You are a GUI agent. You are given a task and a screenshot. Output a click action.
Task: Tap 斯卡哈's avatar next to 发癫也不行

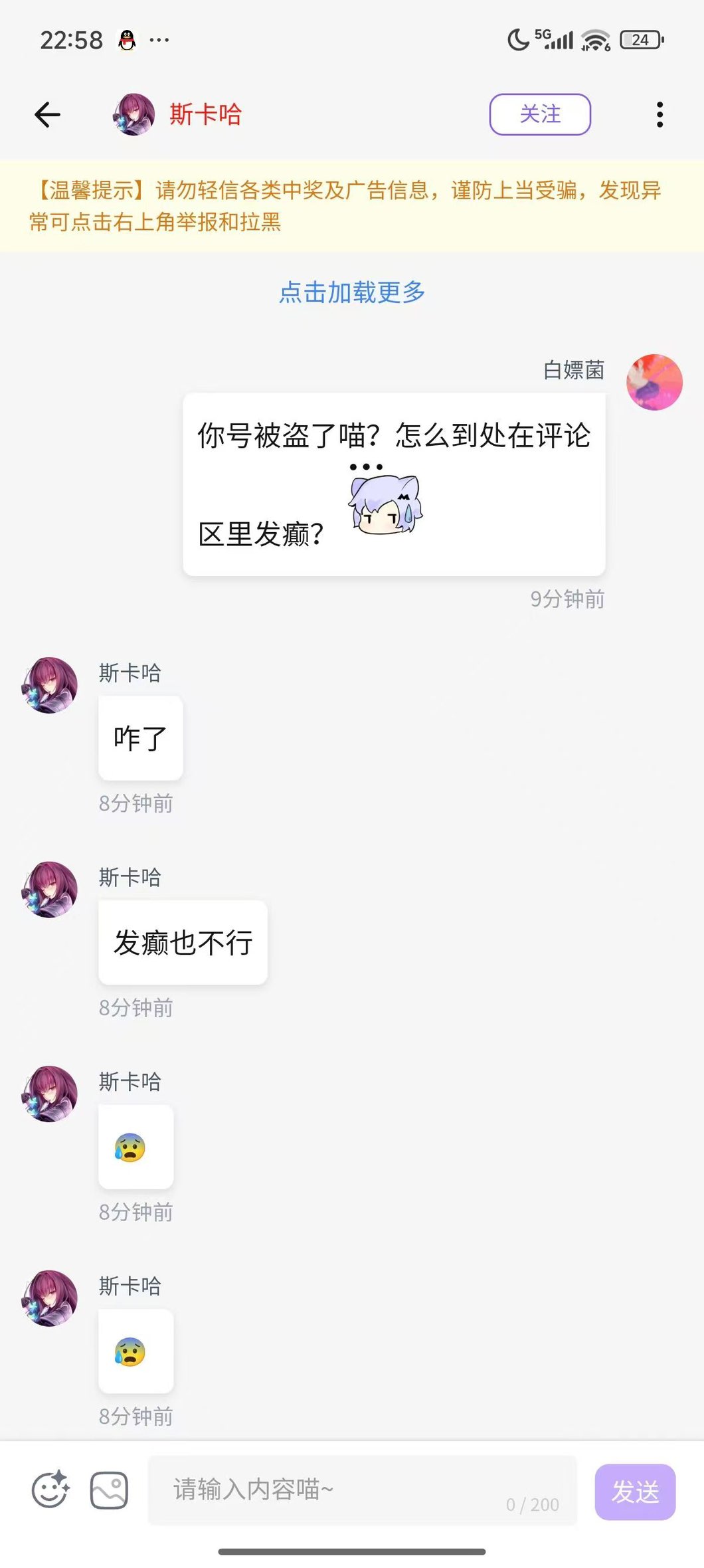50,890
